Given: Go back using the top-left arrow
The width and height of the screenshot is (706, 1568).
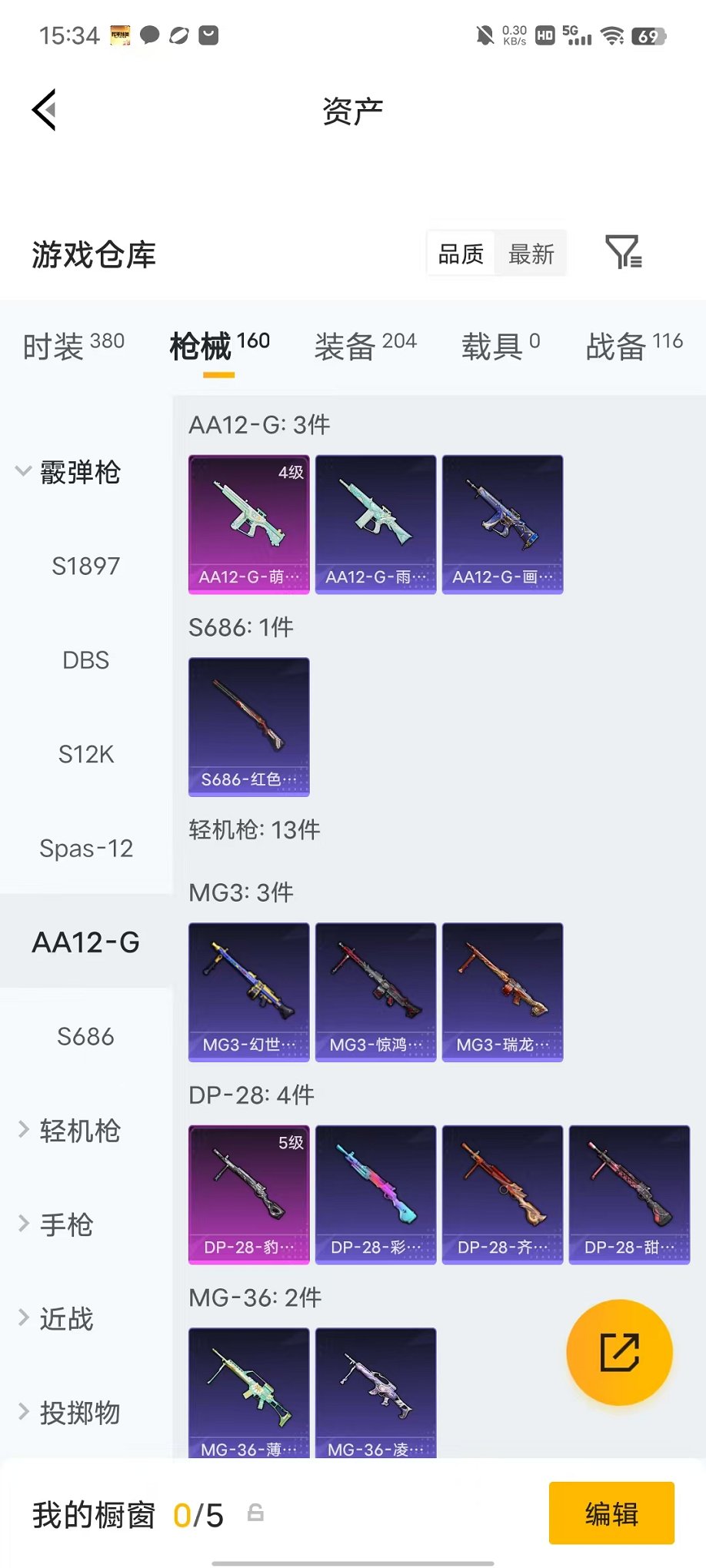Looking at the screenshot, I should [44, 110].
